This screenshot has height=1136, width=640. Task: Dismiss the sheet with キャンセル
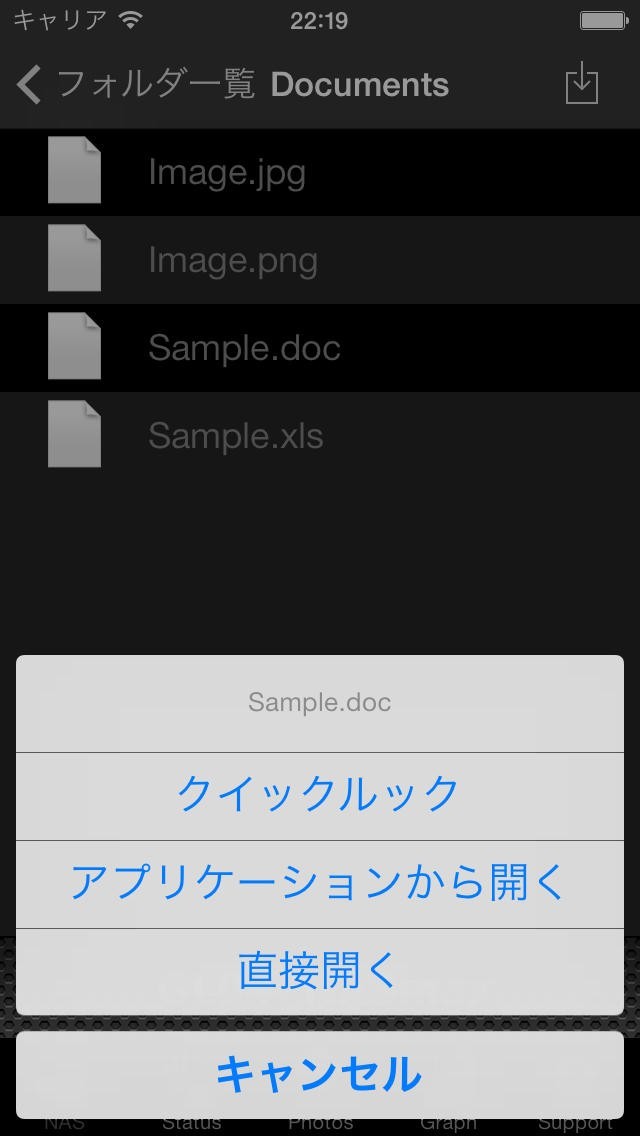319,1075
